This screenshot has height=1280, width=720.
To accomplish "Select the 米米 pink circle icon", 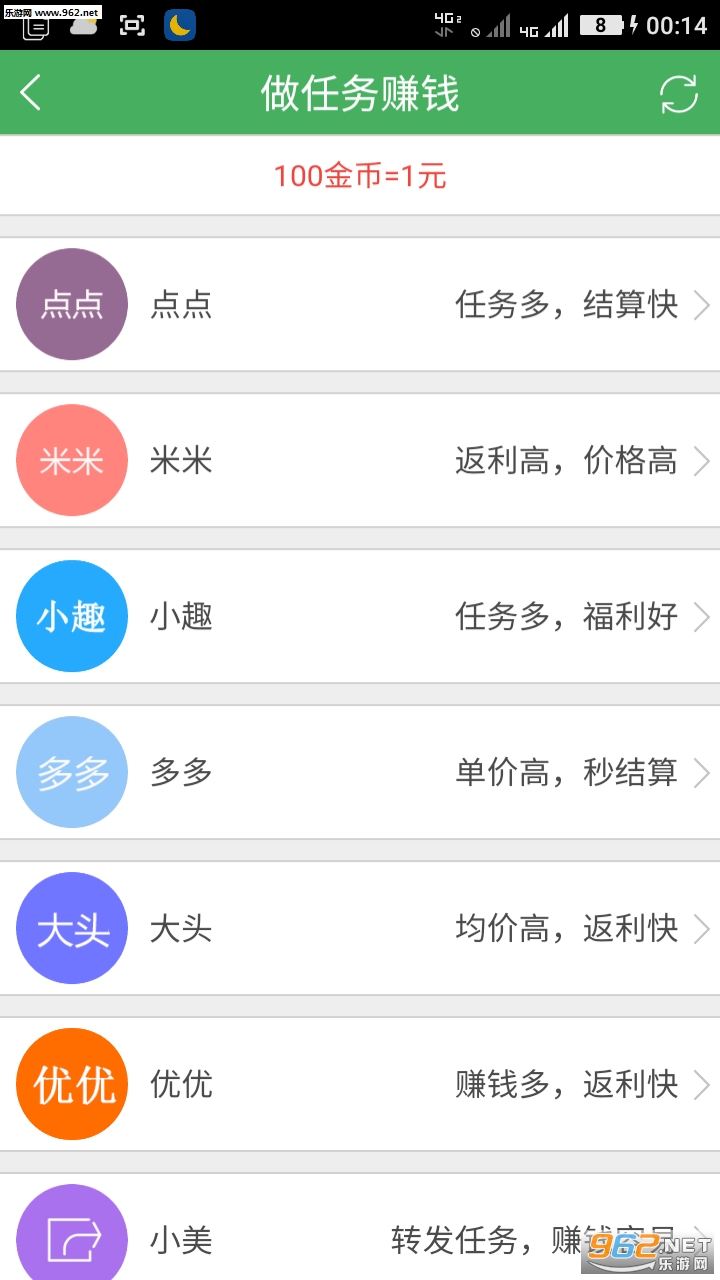I will pos(71,460).
